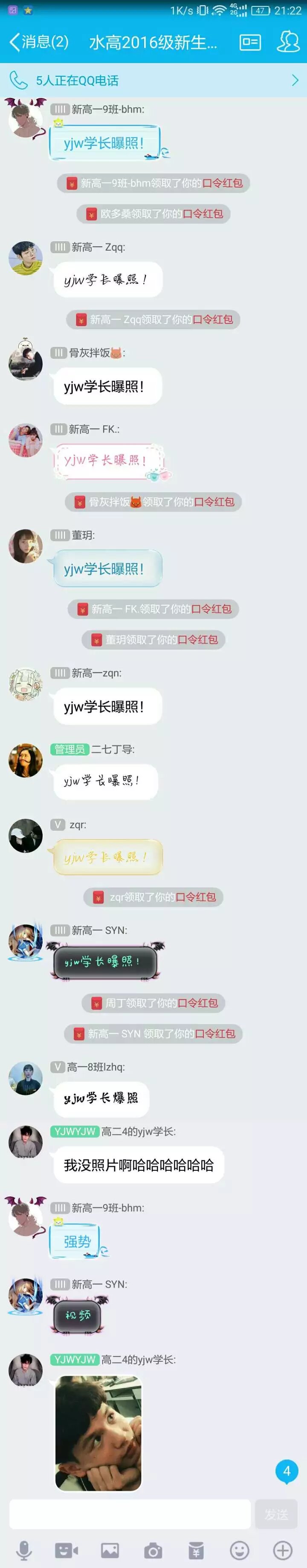Open 口令红包 link in 欧多桑 claimed notice
The image size is (307, 1568).
pos(203,214)
